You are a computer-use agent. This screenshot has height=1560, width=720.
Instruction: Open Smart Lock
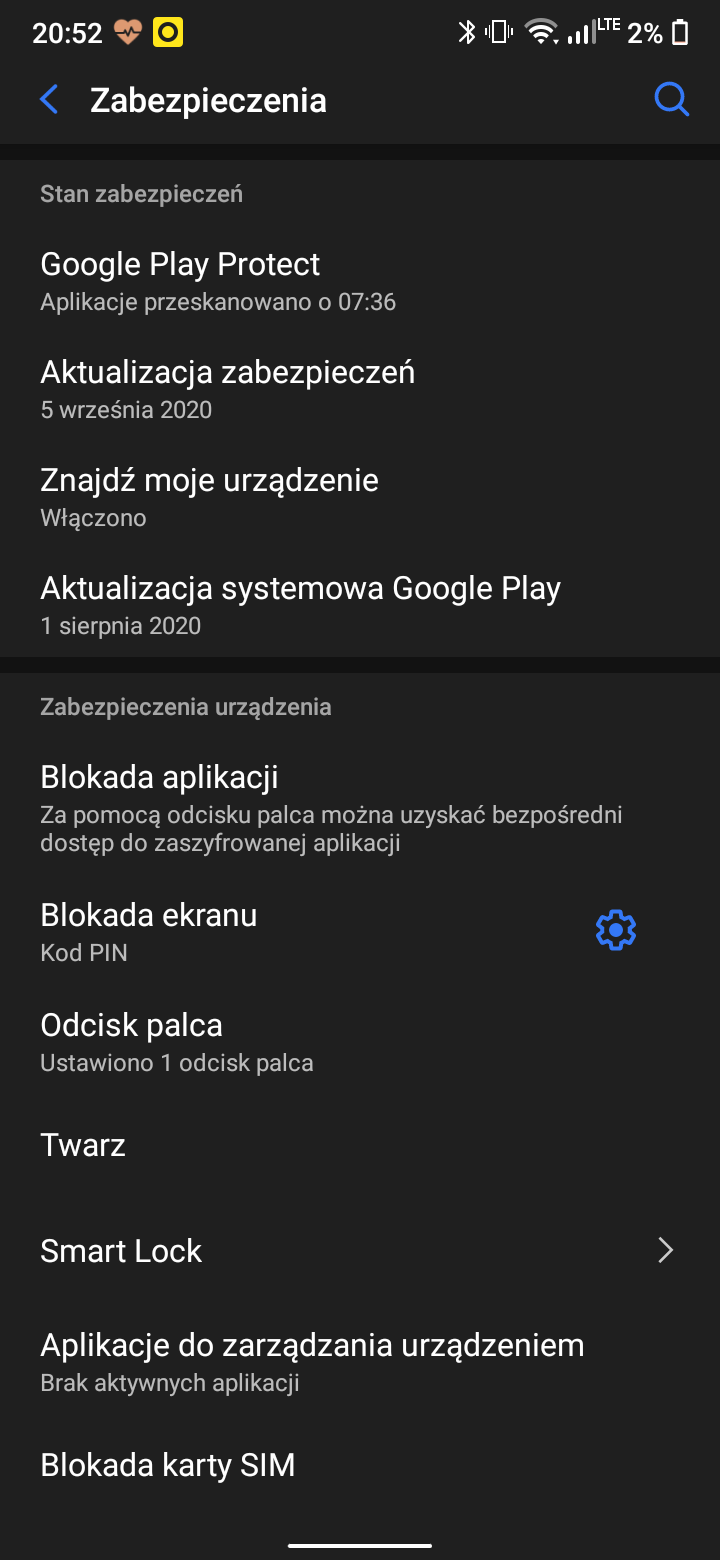pos(360,1251)
